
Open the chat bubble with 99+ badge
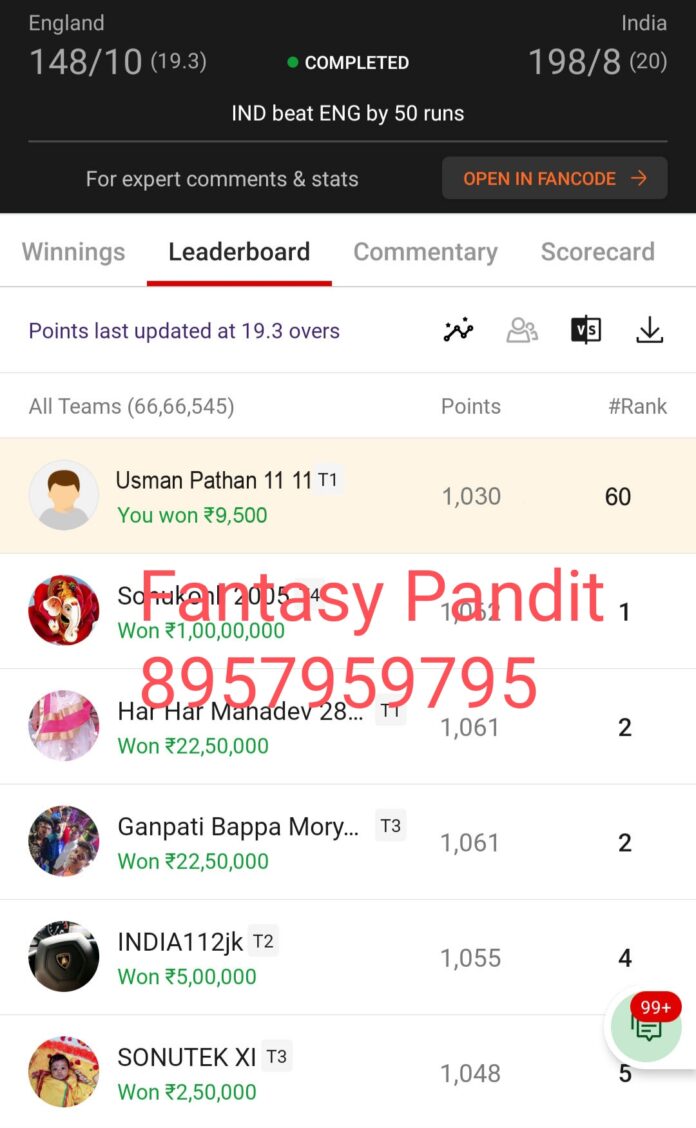(x=647, y=1029)
